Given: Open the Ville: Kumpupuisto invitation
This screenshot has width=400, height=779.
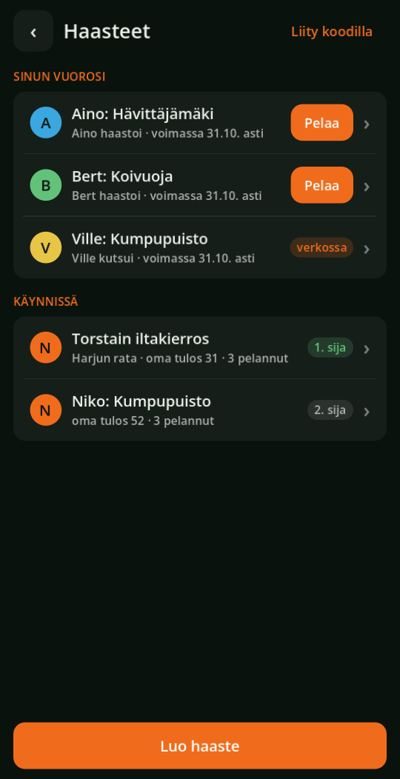Looking at the screenshot, I should coord(200,247).
